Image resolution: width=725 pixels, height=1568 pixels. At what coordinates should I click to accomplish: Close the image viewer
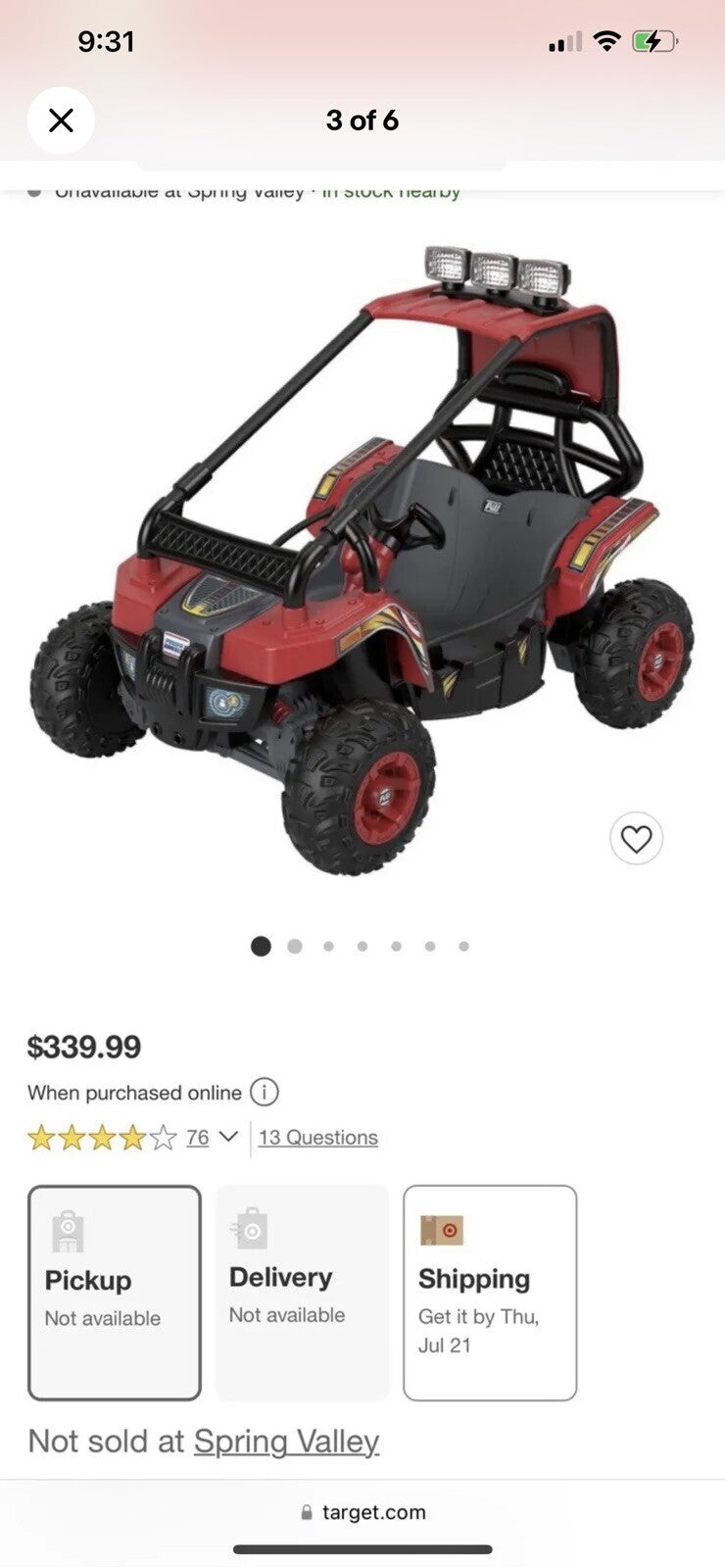[61, 121]
